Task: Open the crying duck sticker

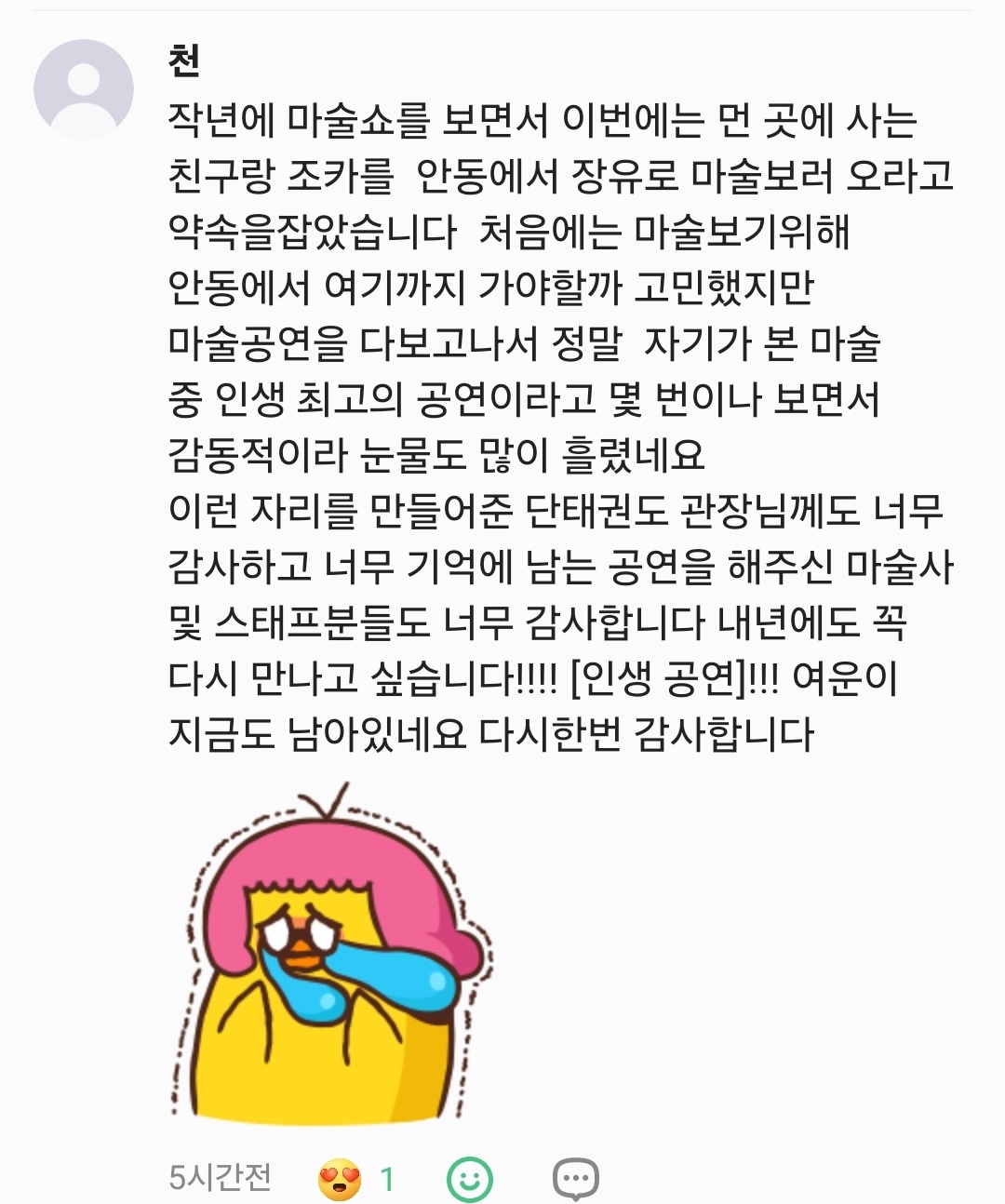Action: 330,956
